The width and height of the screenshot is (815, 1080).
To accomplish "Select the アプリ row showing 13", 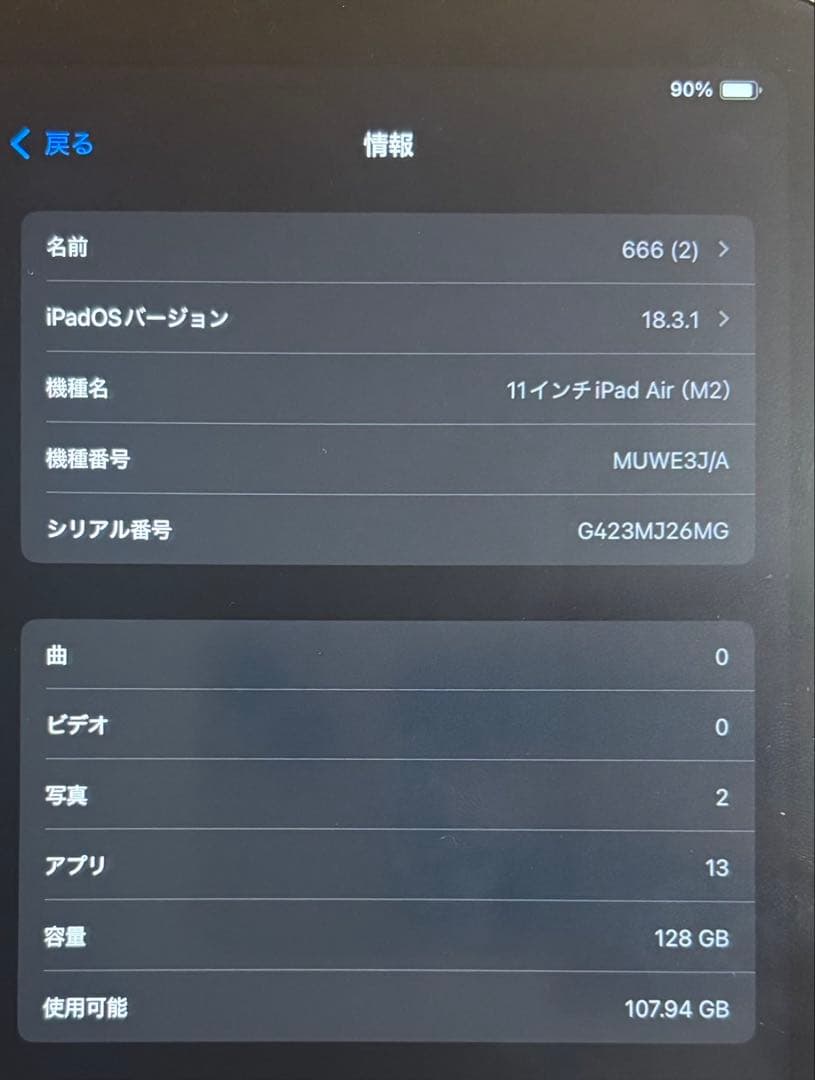I will pyautogui.click(x=400, y=868).
